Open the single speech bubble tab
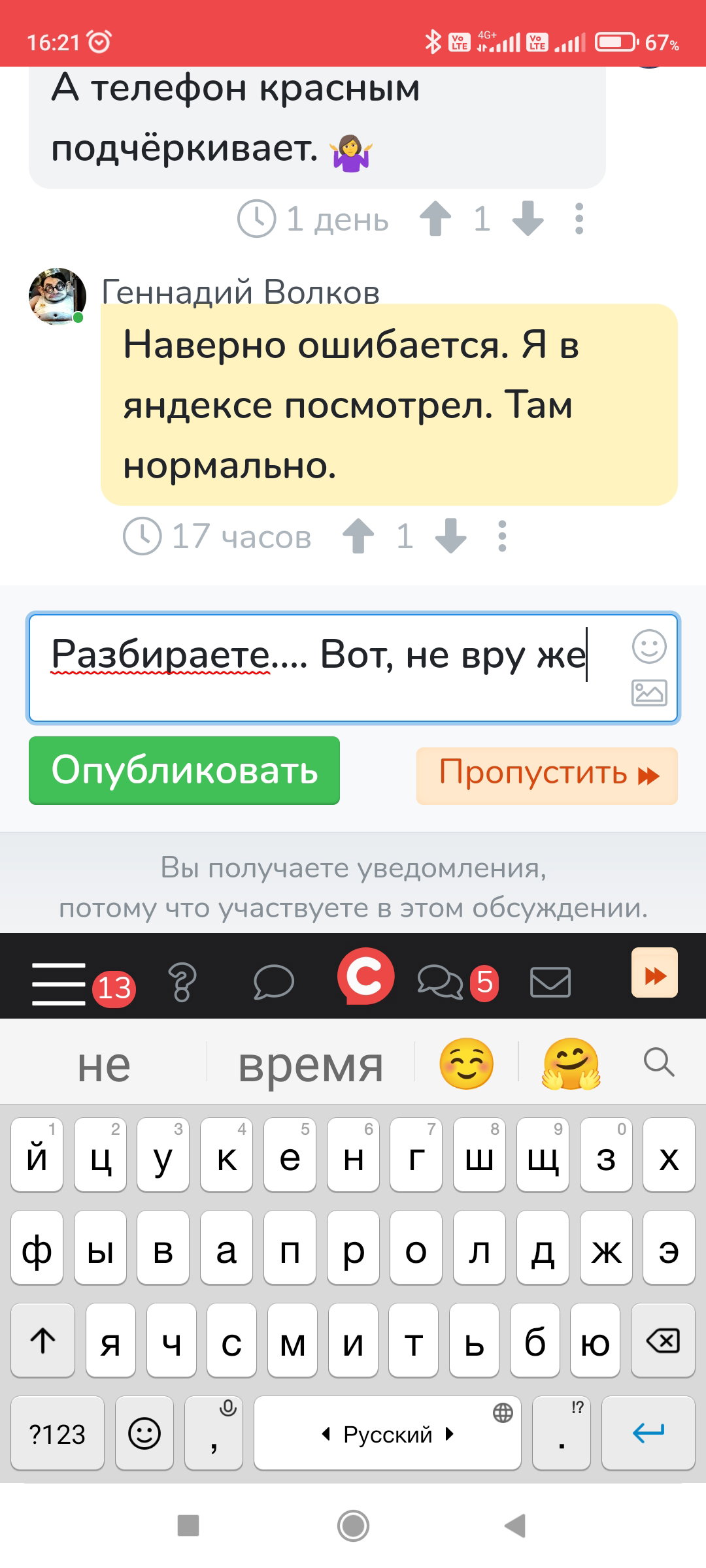The height and width of the screenshot is (1568, 706). (274, 982)
